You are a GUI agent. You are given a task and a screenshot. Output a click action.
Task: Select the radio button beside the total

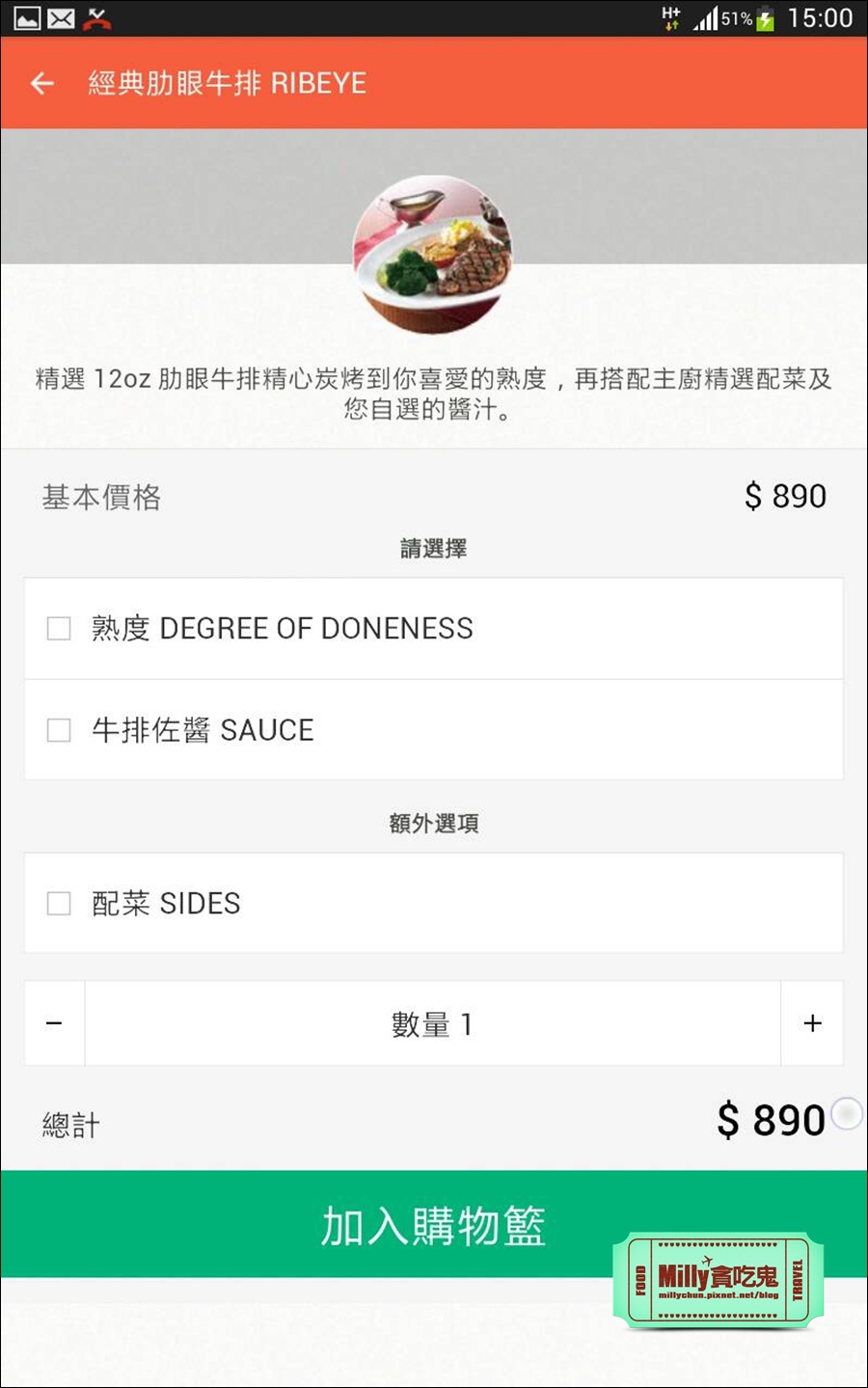847,1115
